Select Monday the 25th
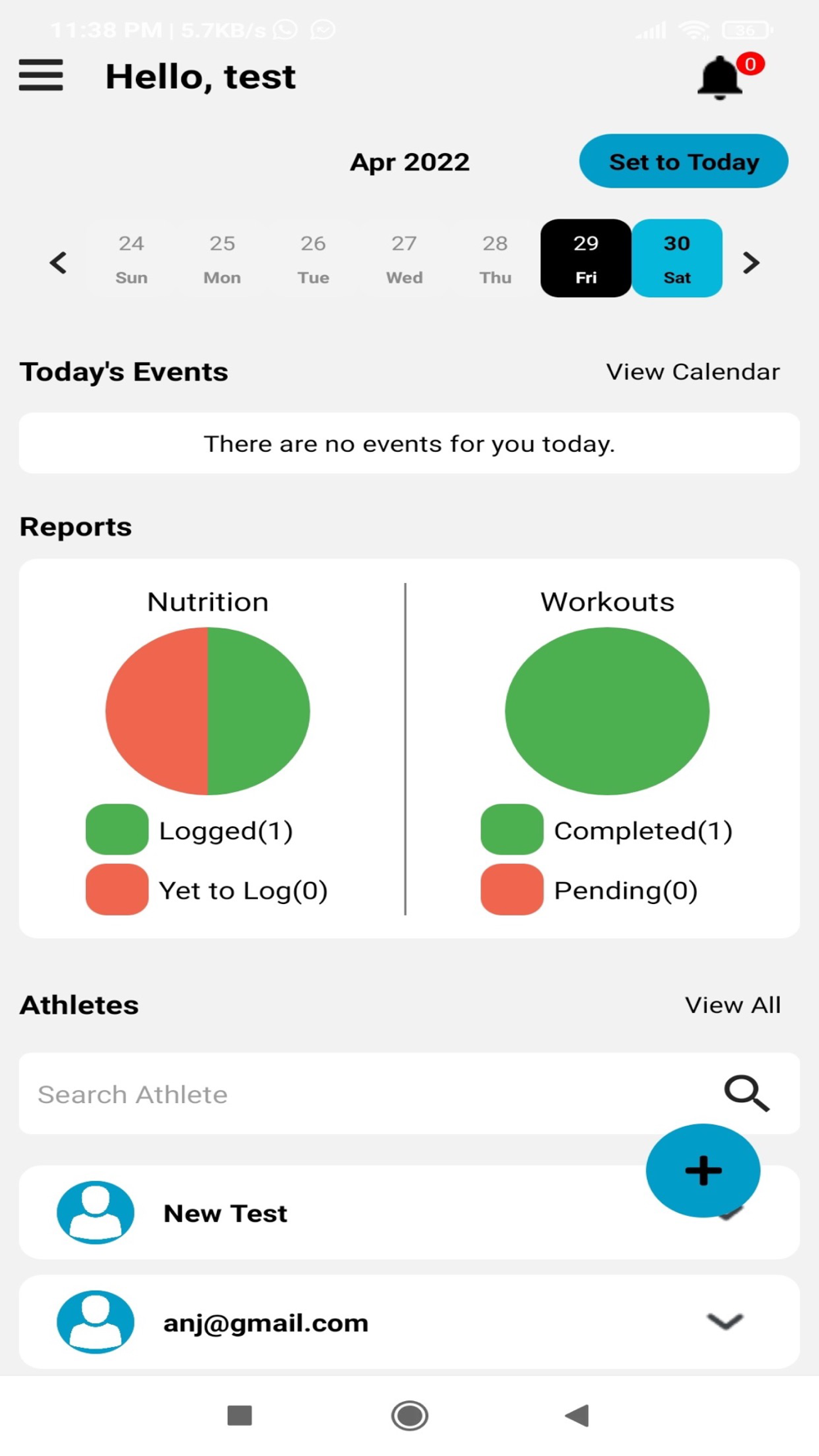 tap(222, 259)
